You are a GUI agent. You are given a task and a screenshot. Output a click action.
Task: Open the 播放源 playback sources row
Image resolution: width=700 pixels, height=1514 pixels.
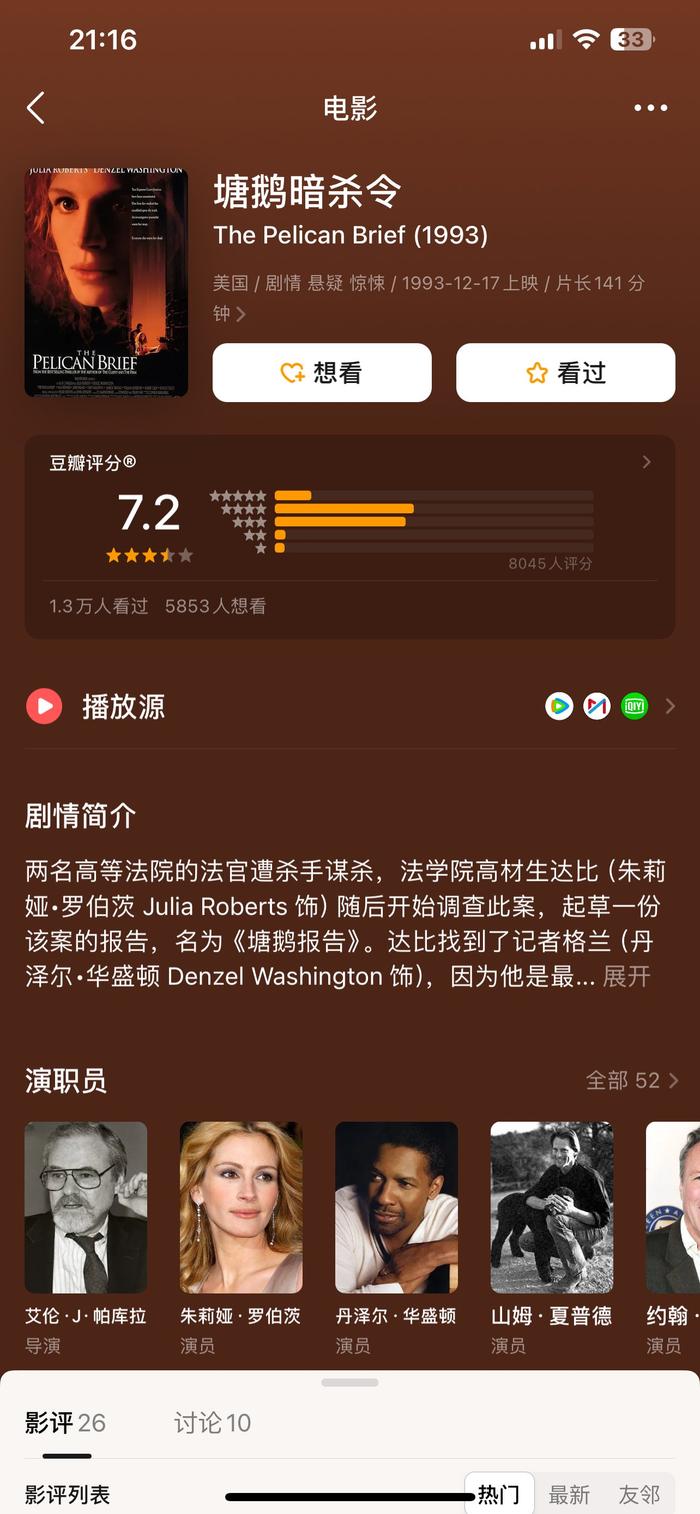click(350, 707)
